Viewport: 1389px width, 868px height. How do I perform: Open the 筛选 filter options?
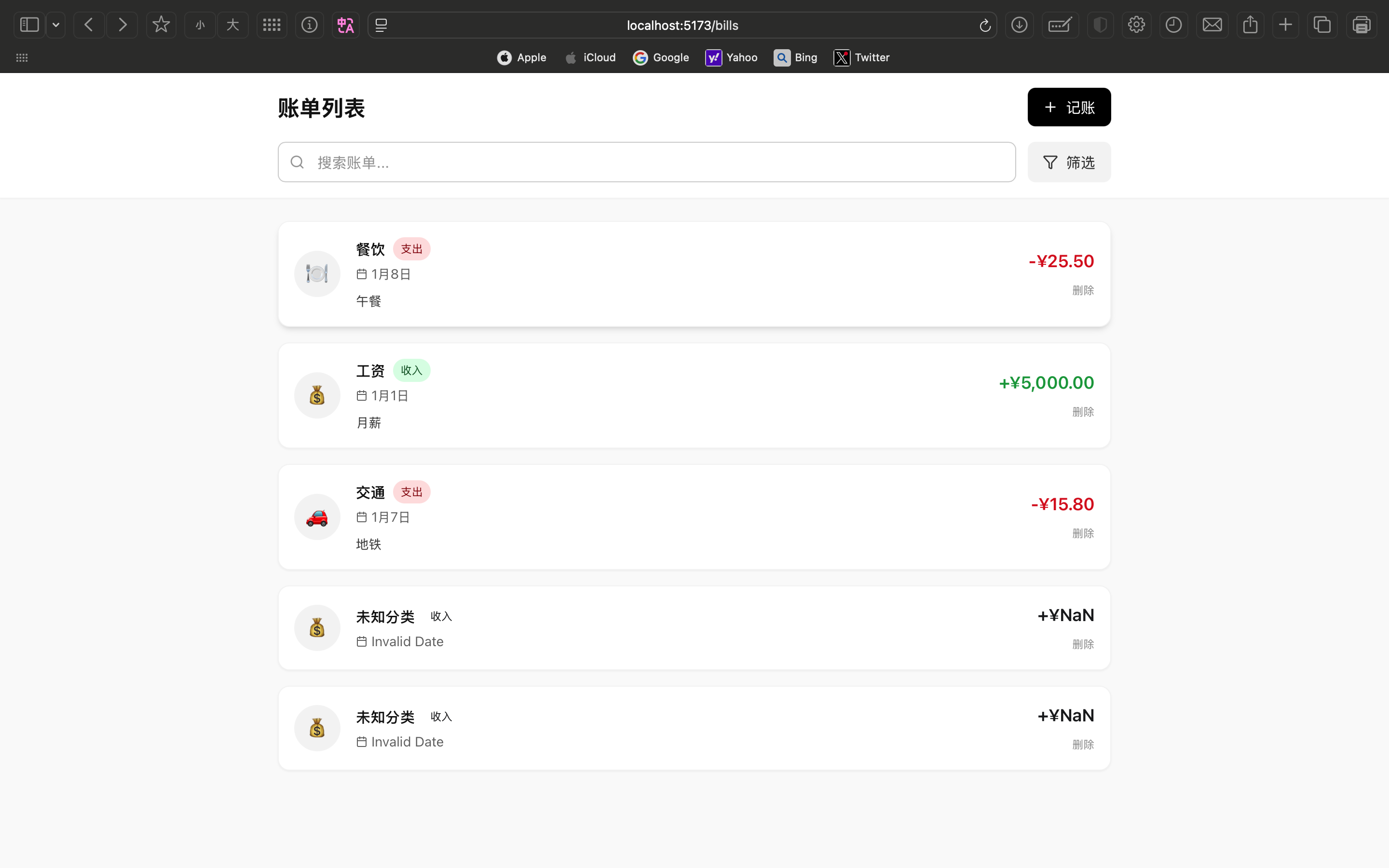click(1069, 163)
